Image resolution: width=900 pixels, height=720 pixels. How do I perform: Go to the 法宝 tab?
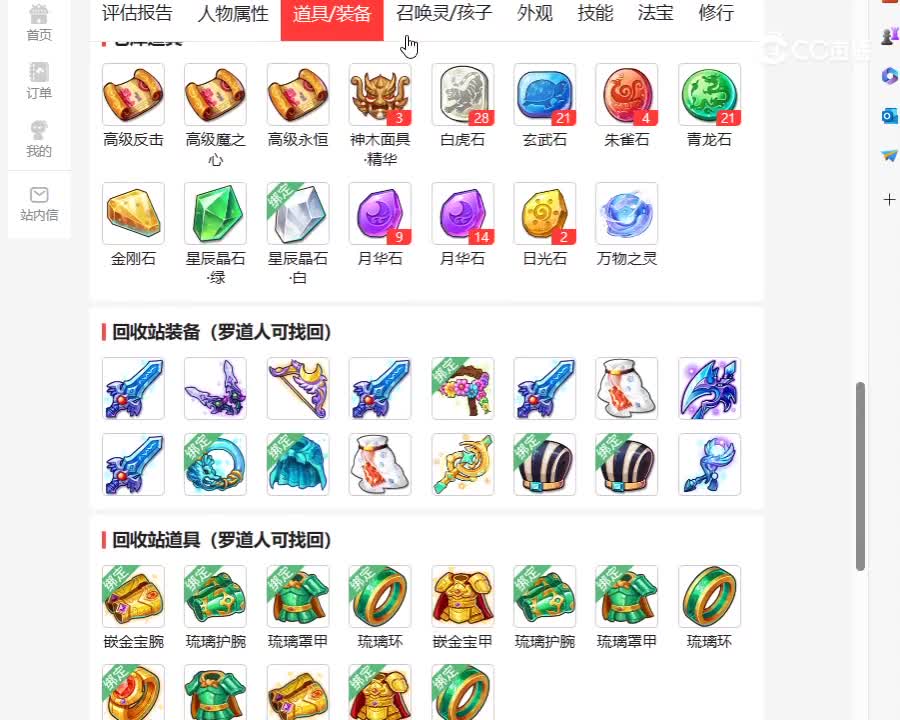tap(655, 14)
